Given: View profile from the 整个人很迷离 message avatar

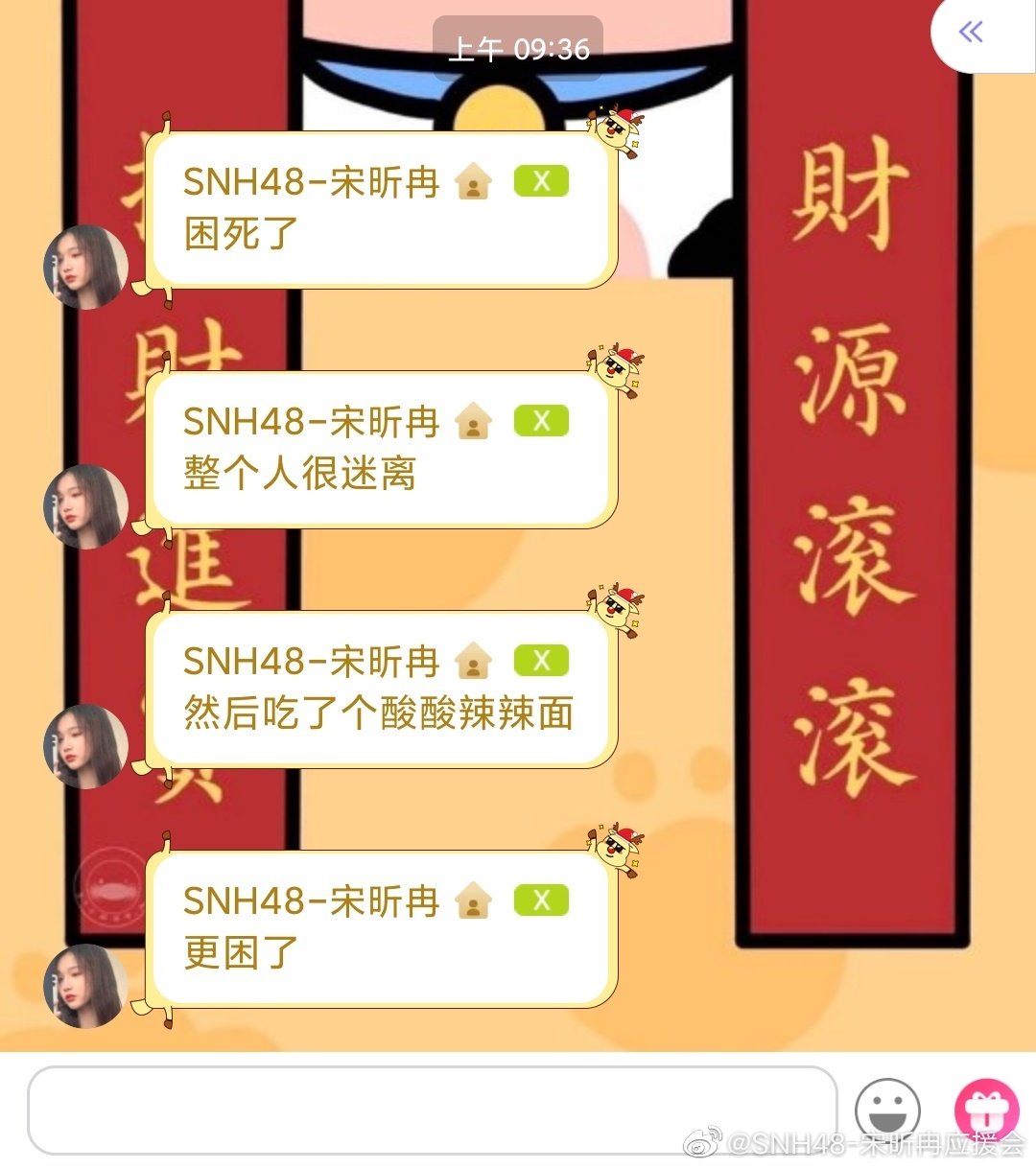Looking at the screenshot, I should click(x=86, y=507).
